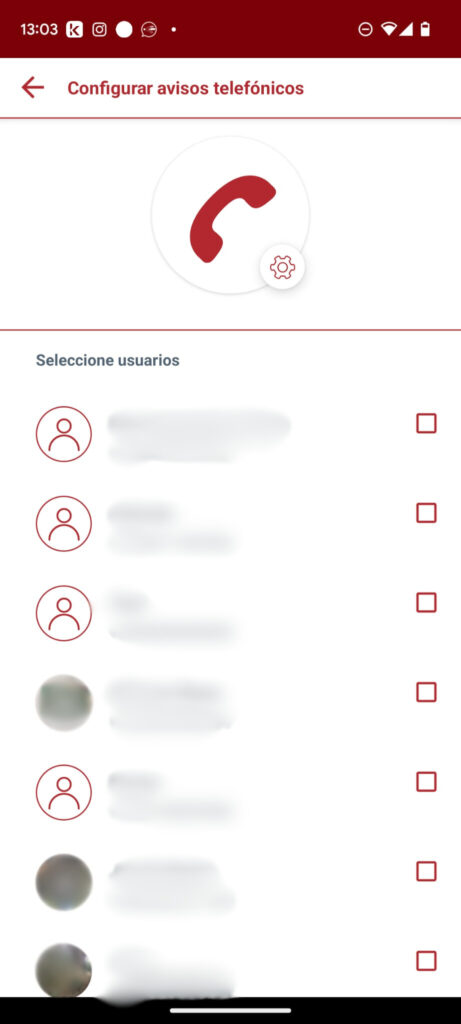The image size is (461, 1024).
Task: Tick the checkbox of the third user
Action: click(426, 602)
